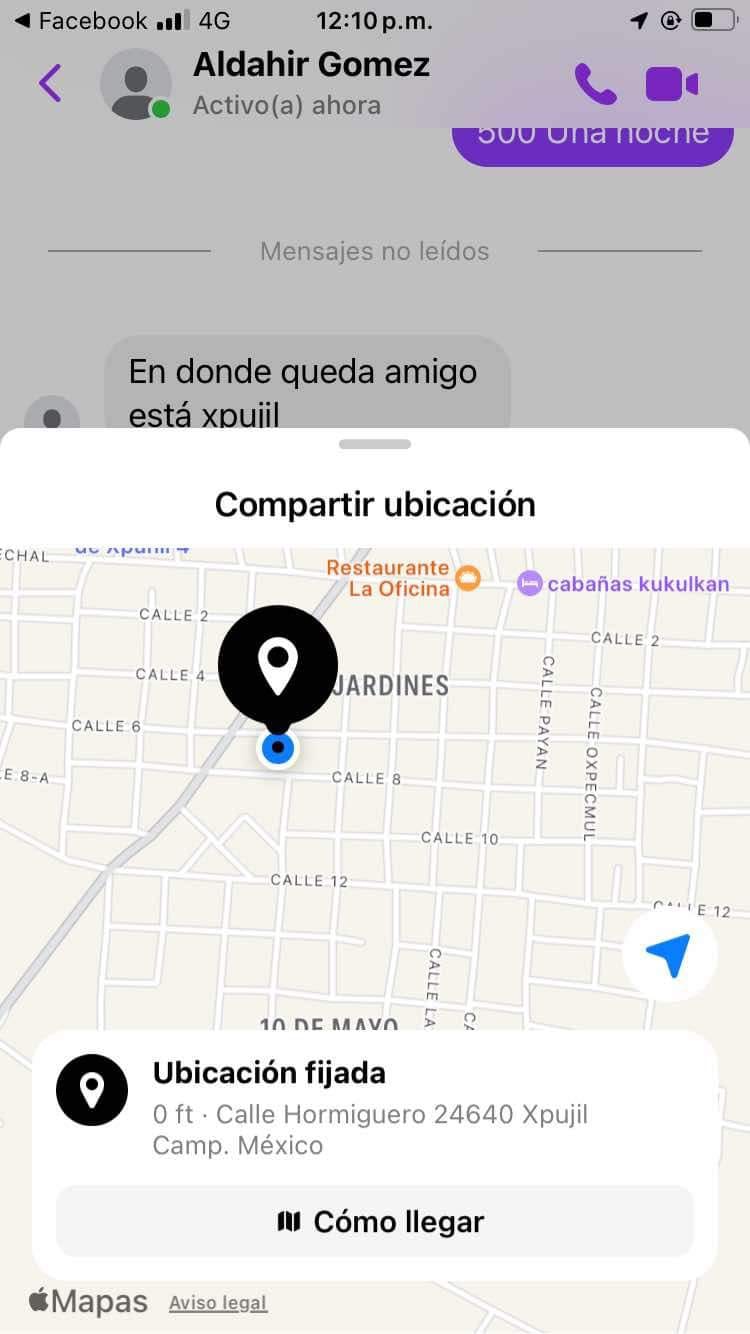Open the Aviso legal link
The image size is (750, 1334).
tap(218, 1303)
